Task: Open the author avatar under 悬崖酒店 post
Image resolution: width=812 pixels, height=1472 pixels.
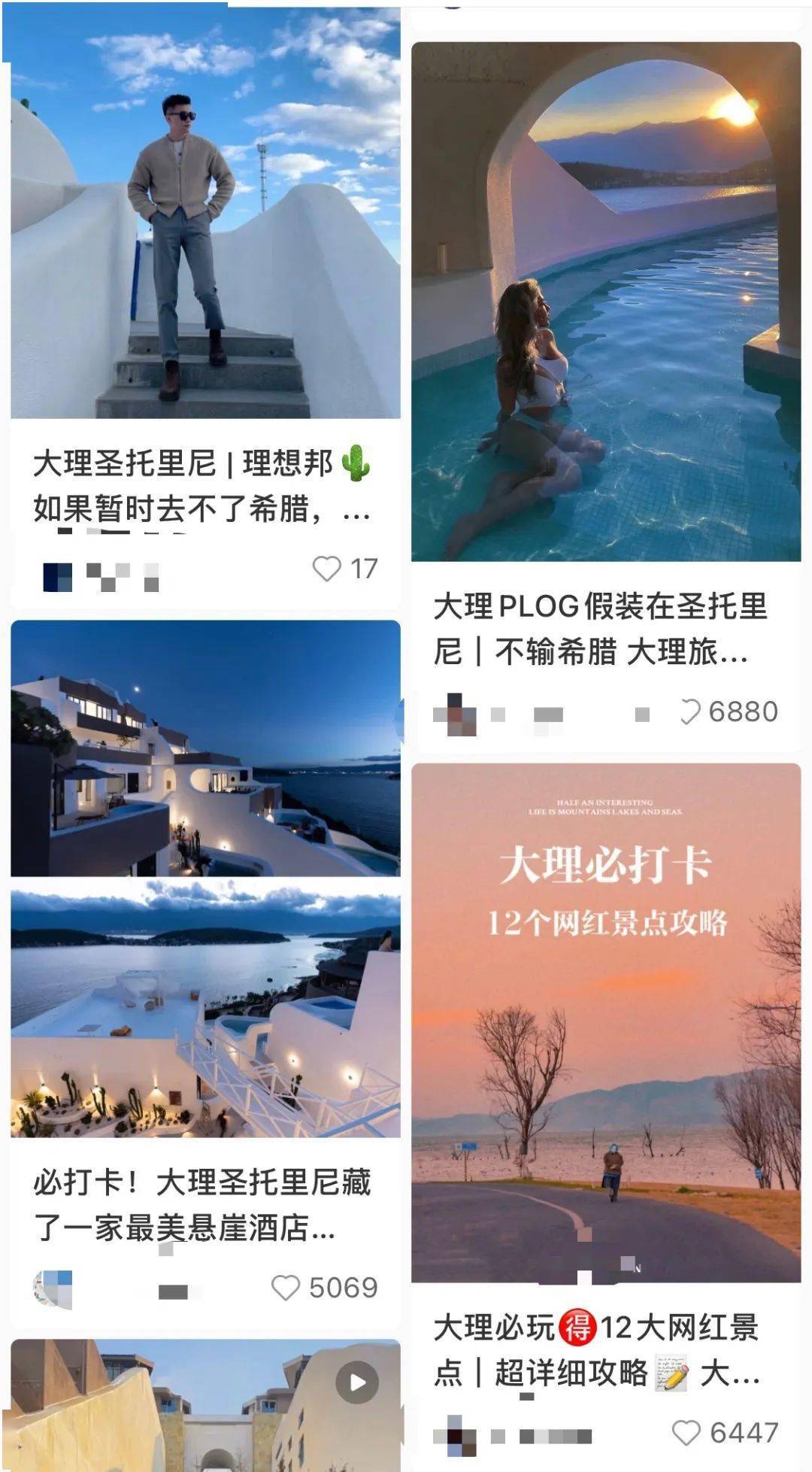Action: 53,1289
